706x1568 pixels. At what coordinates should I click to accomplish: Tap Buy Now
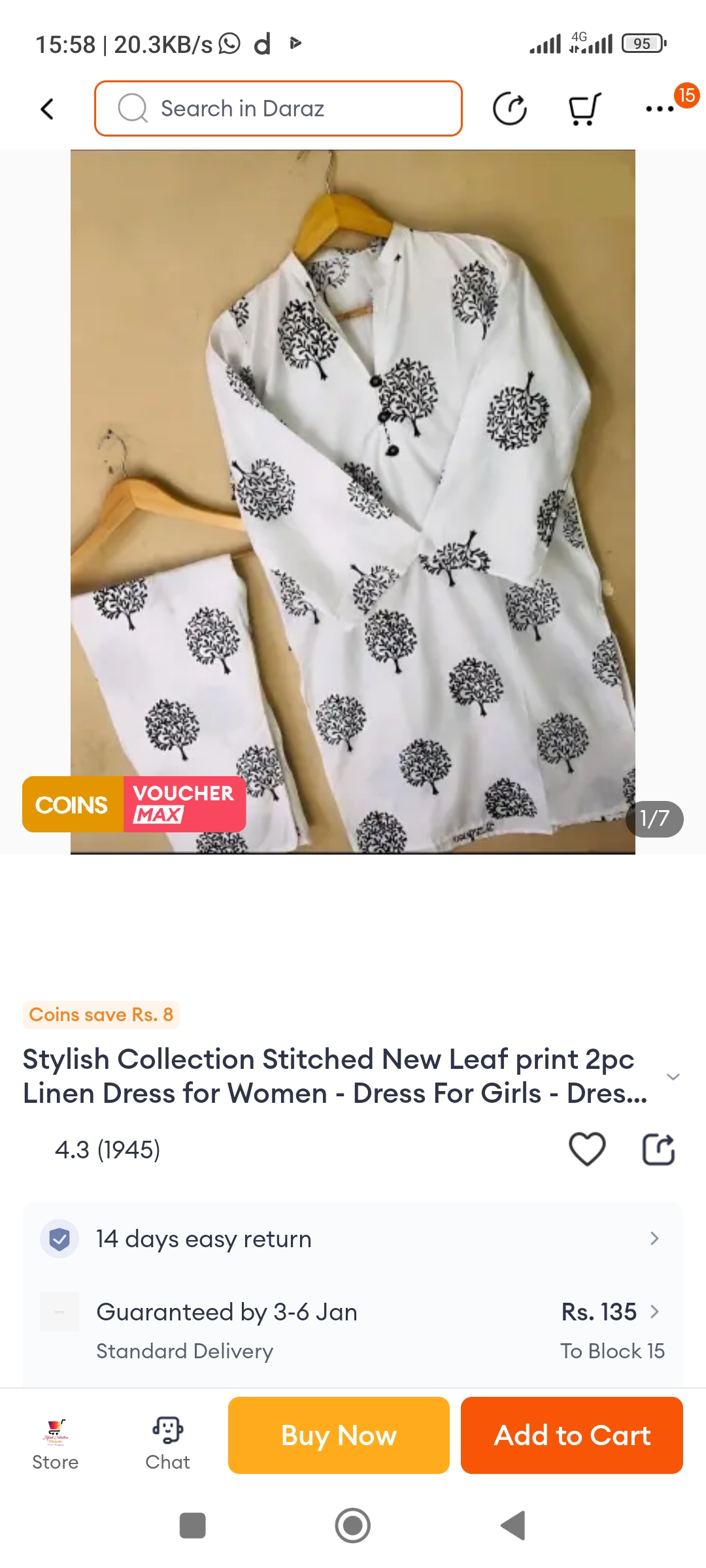(x=339, y=1435)
